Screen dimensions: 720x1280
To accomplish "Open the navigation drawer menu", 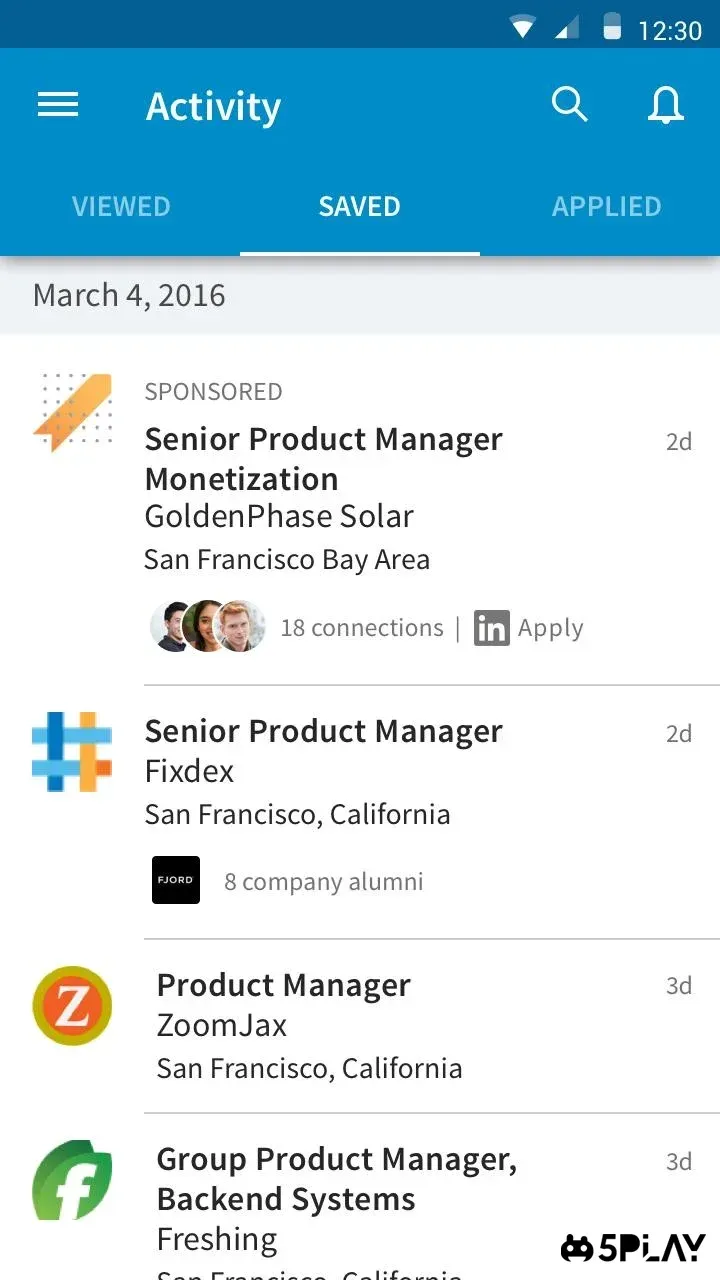I will tap(57, 104).
